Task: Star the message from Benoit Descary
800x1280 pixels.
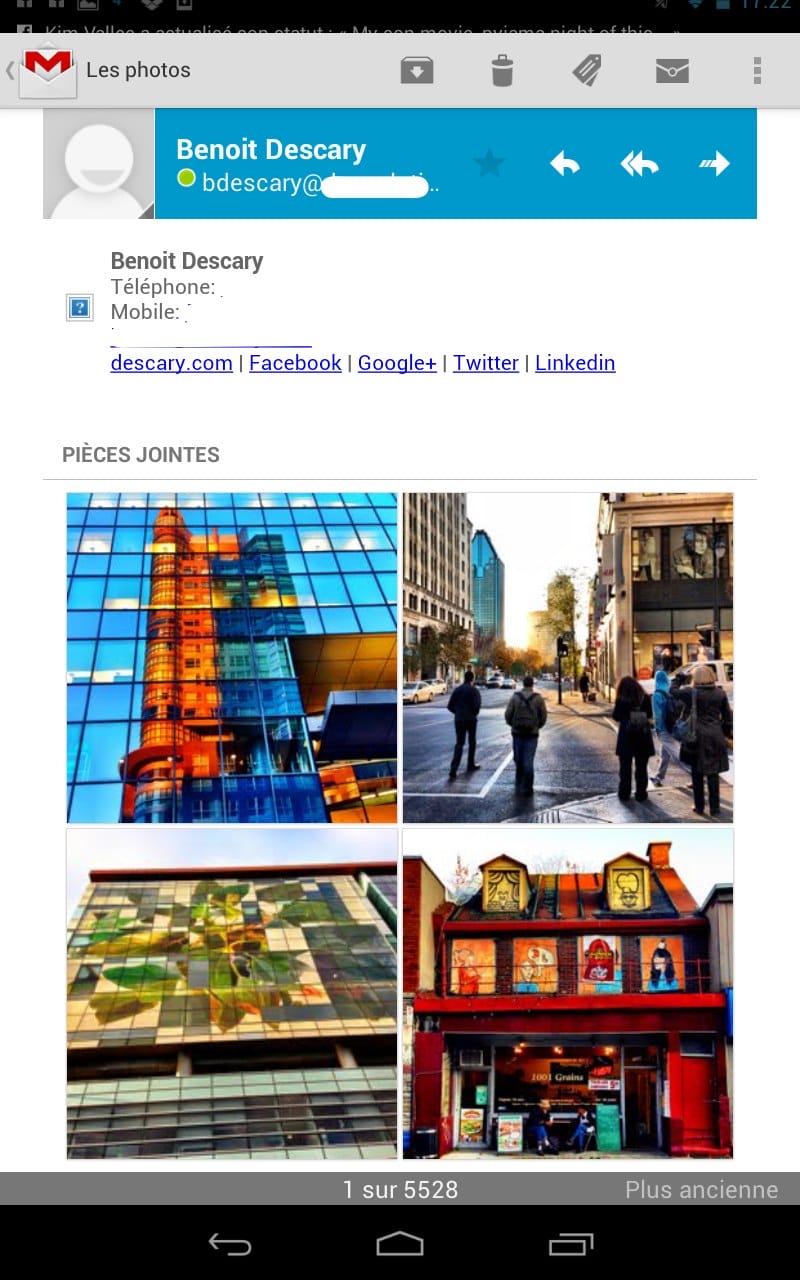Action: (489, 163)
